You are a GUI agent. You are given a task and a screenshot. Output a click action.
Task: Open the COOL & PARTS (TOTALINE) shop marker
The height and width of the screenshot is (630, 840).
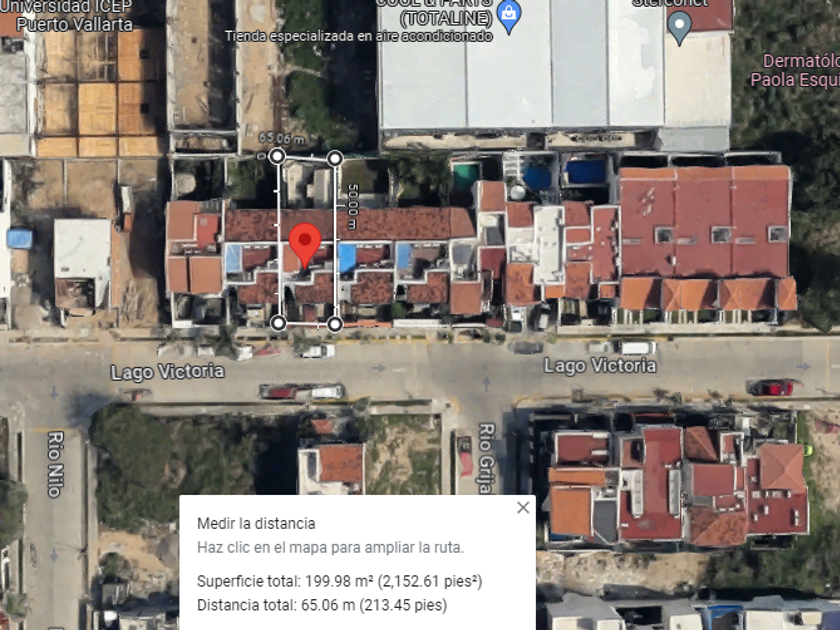(509, 16)
